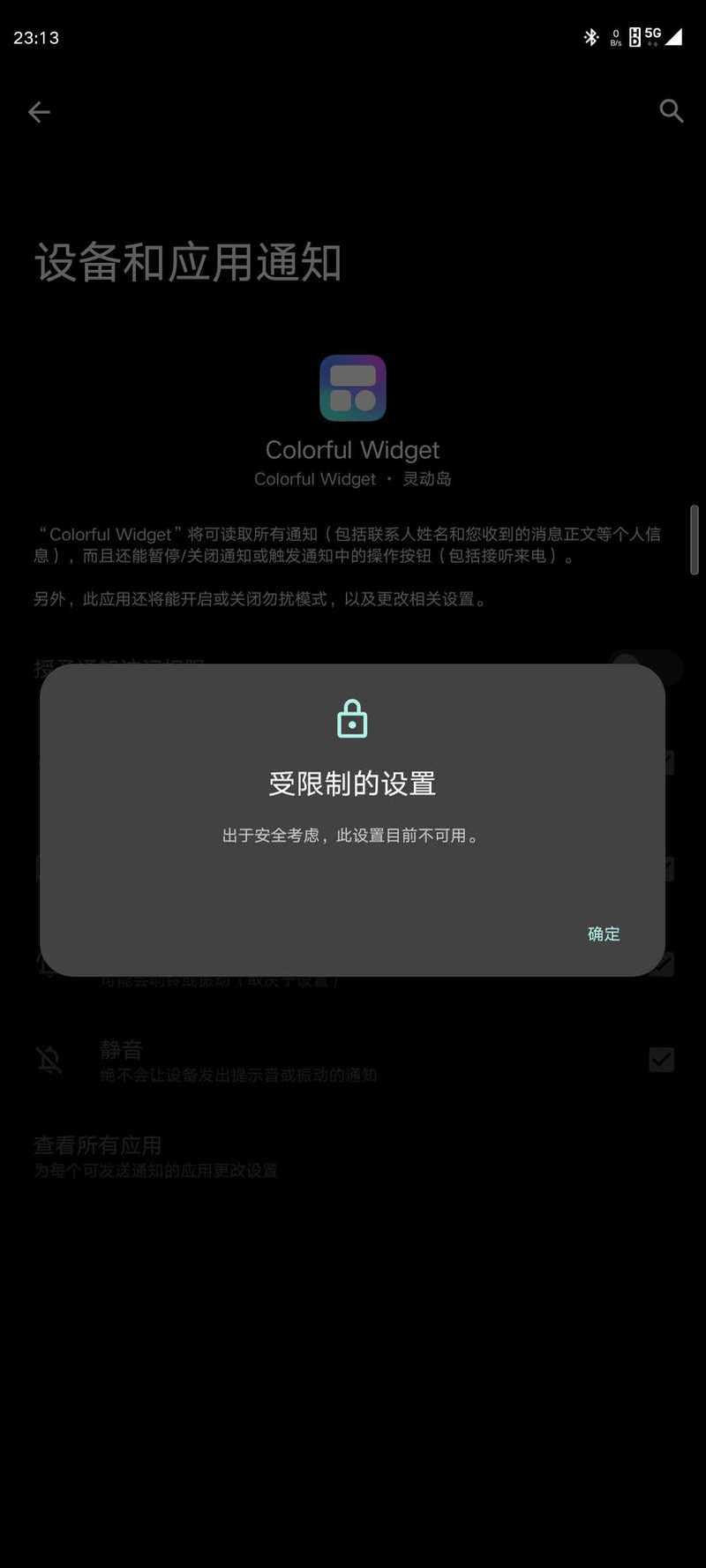Open 查看所有应用 settings row
The image size is (706, 1568).
pos(155,1156)
